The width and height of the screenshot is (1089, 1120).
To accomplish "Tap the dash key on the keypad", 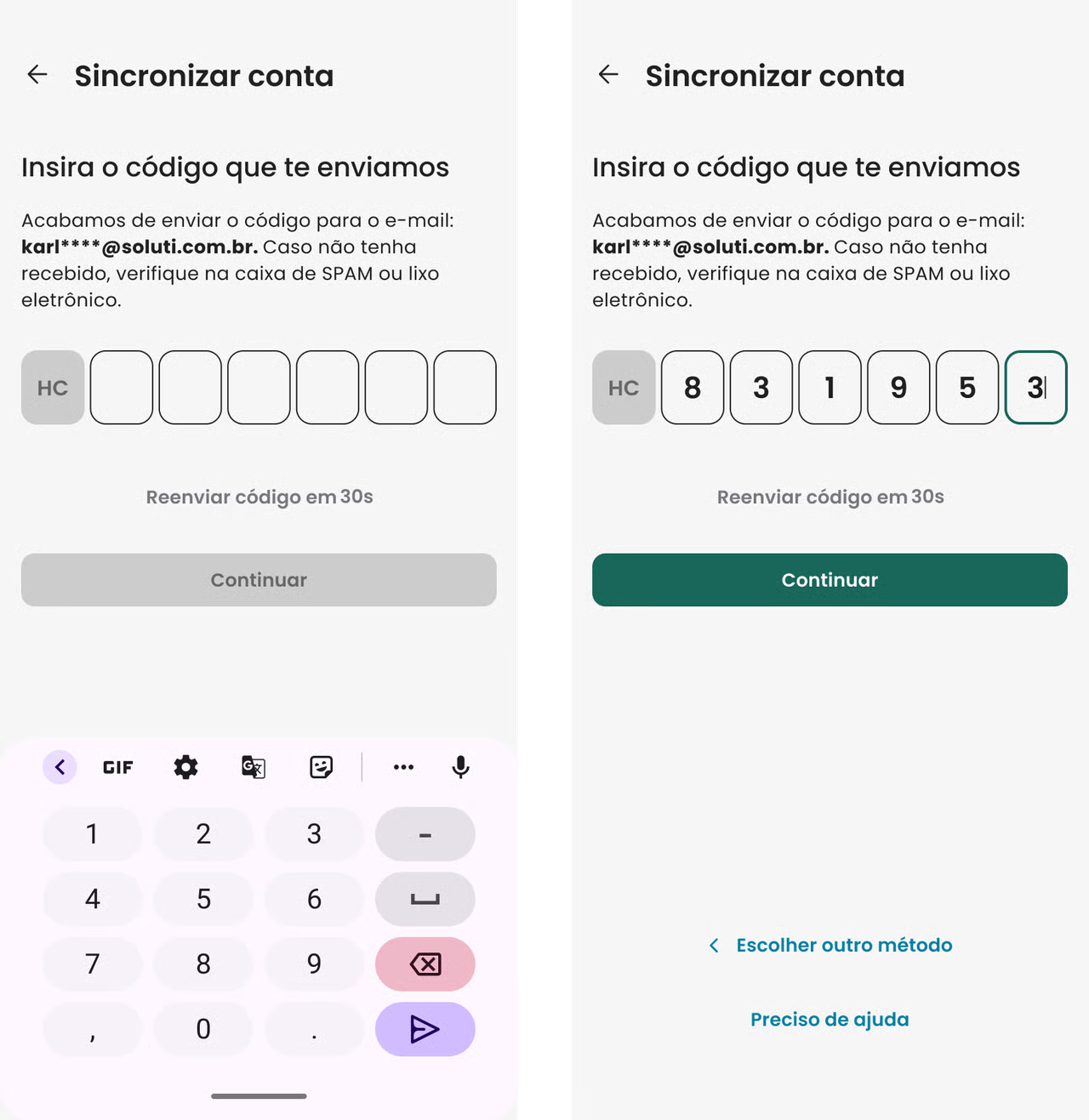I will pos(425,834).
